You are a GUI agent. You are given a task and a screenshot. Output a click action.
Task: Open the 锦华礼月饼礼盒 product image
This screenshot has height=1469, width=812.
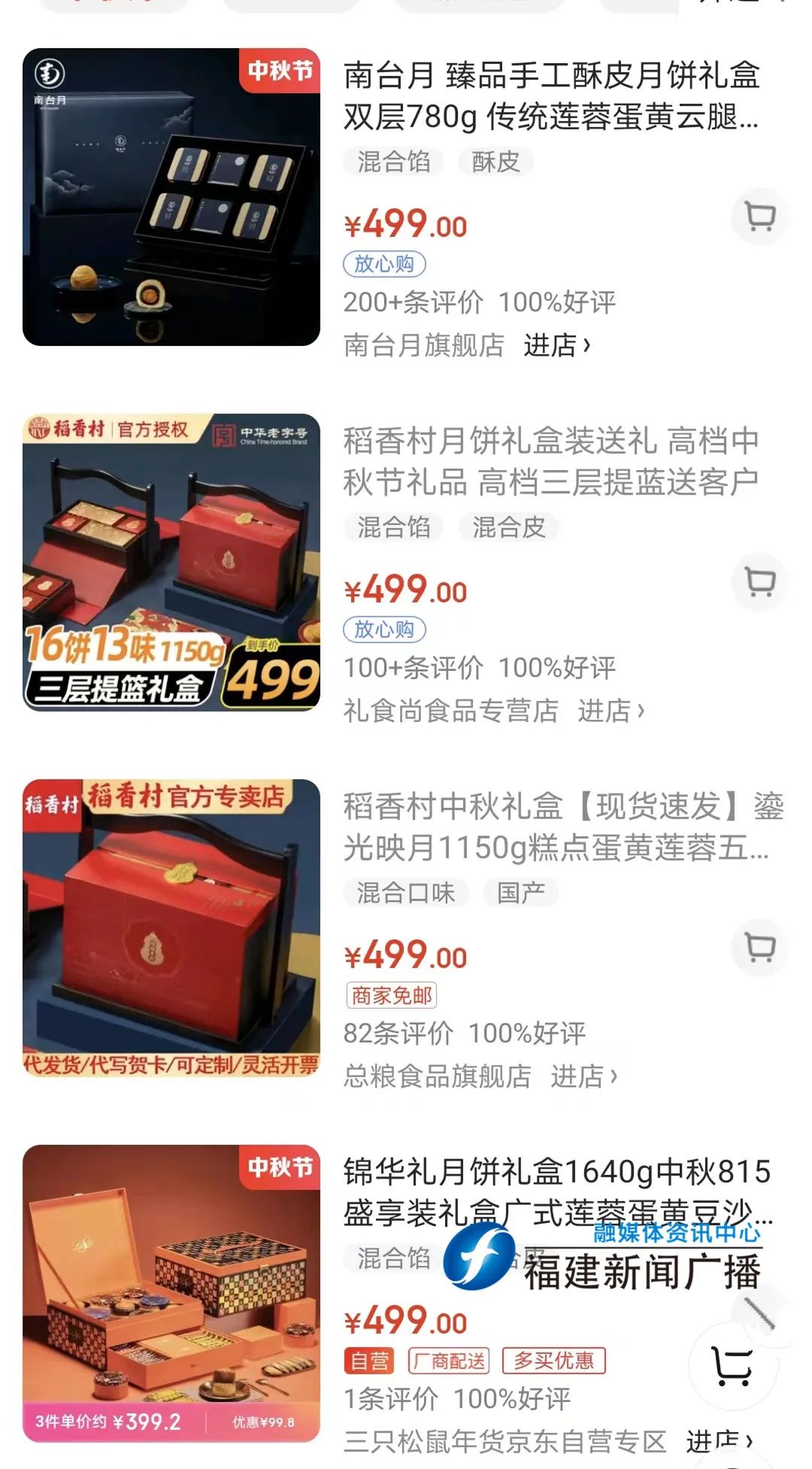171,1293
